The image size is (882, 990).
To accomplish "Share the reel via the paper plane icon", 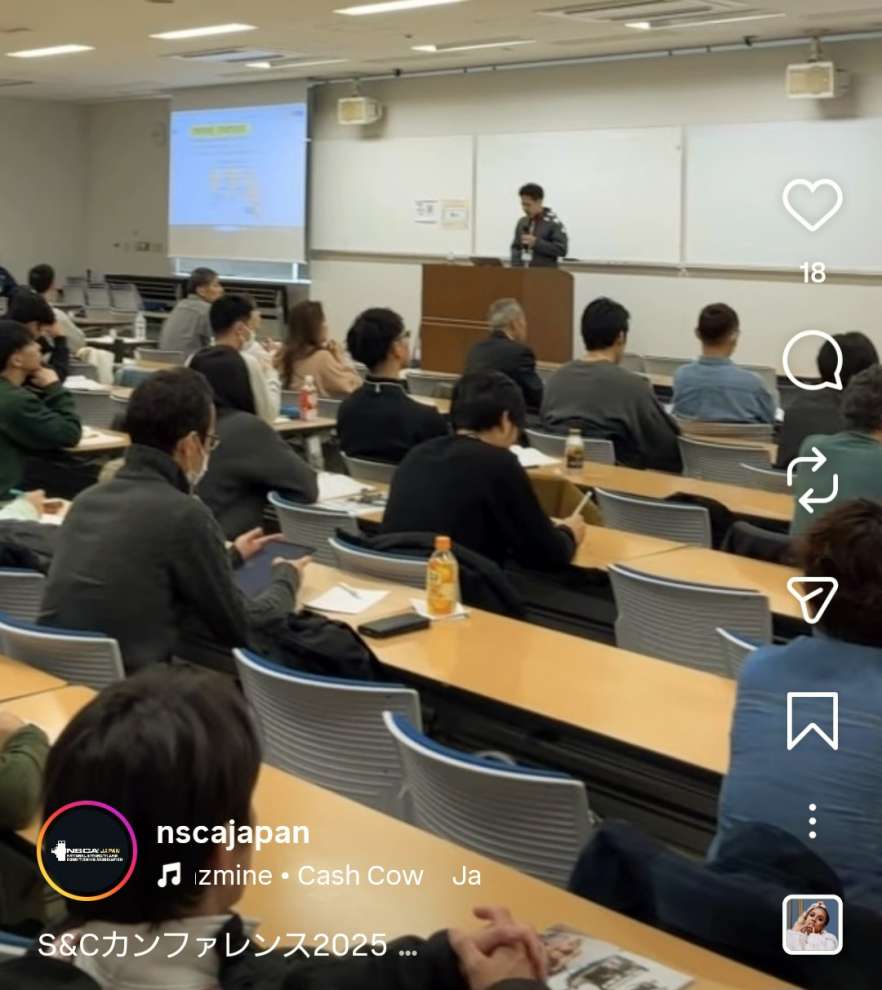I will point(812,598).
